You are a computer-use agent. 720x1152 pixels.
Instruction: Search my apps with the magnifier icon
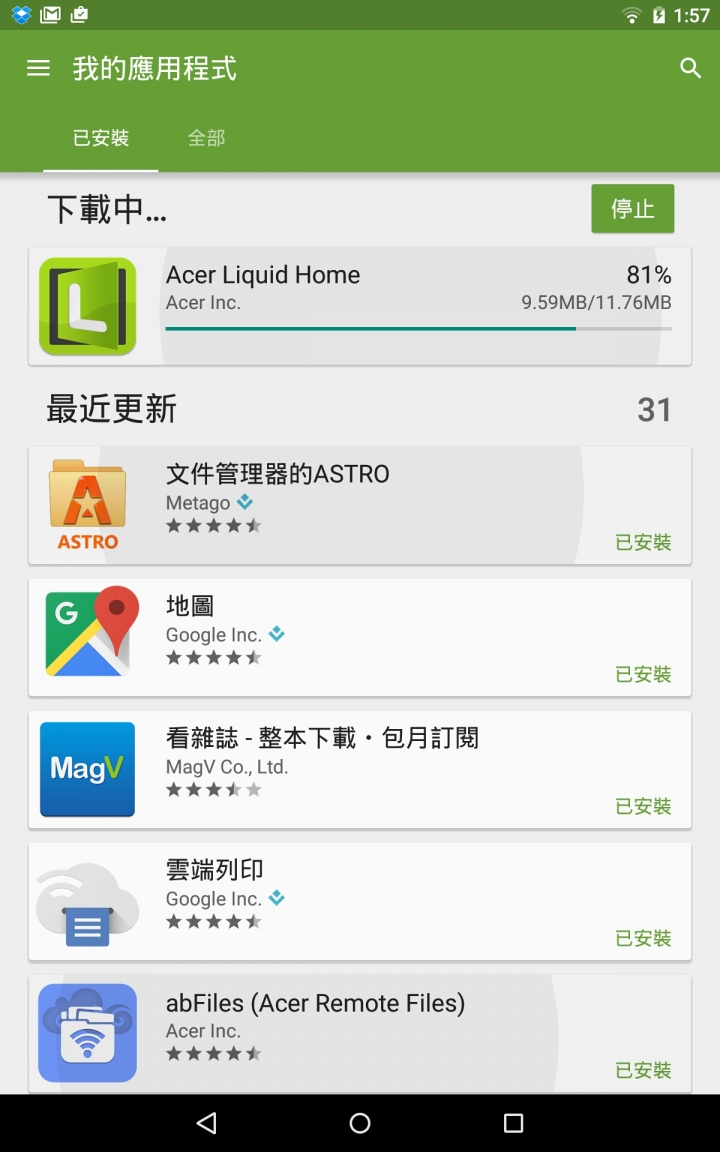tap(690, 68)
